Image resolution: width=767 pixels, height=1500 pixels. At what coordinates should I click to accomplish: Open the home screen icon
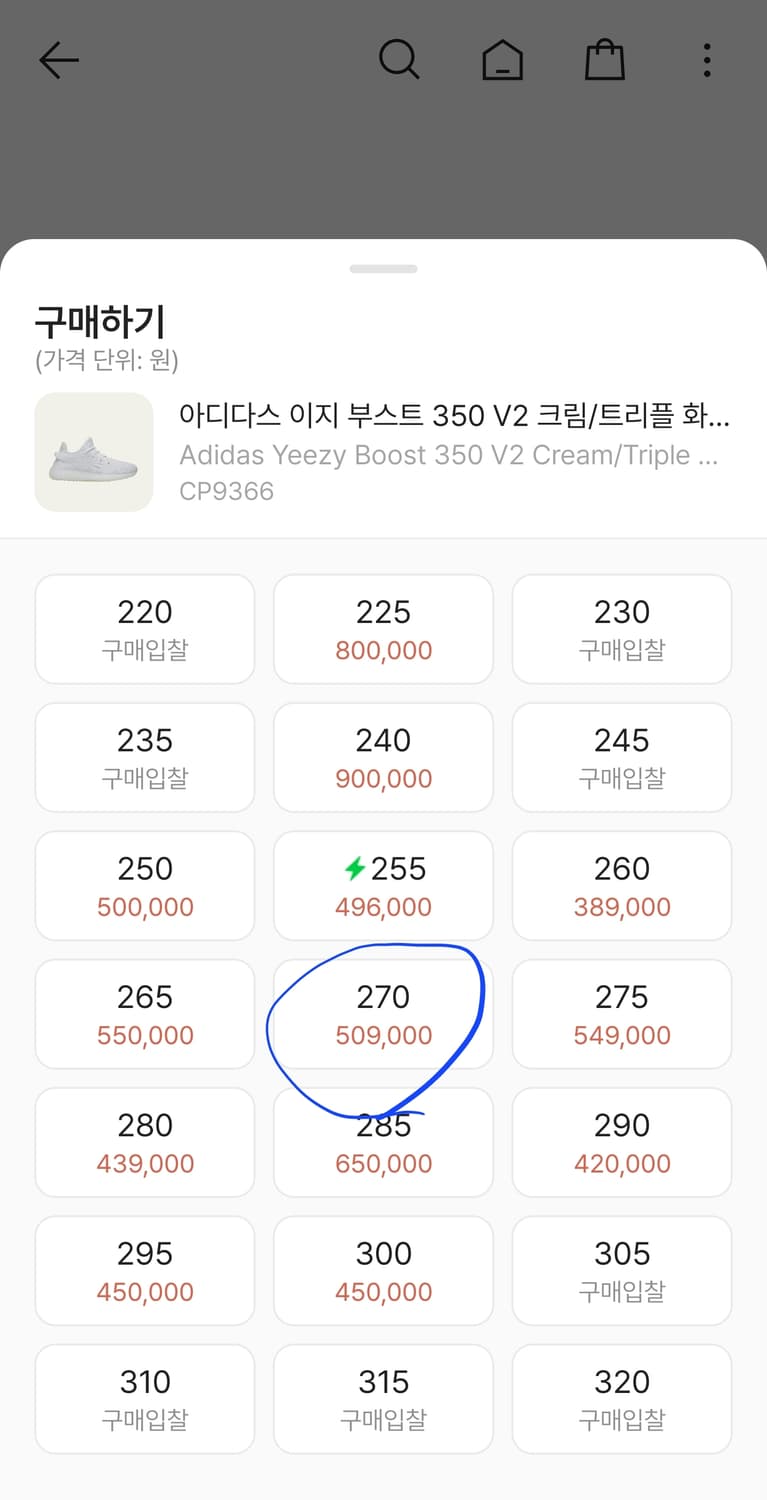tap(502, 60)
